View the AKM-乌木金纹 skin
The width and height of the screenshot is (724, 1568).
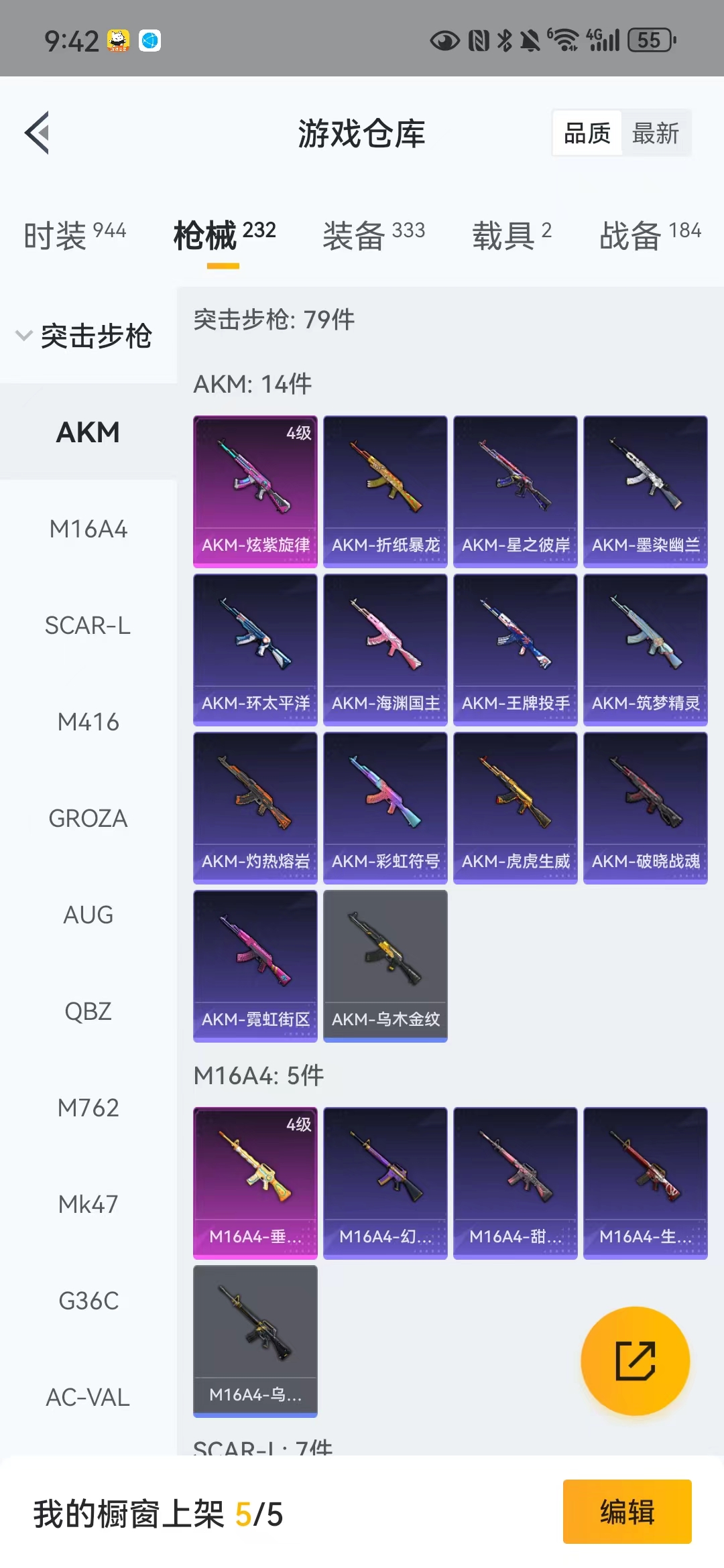[385, 966]
